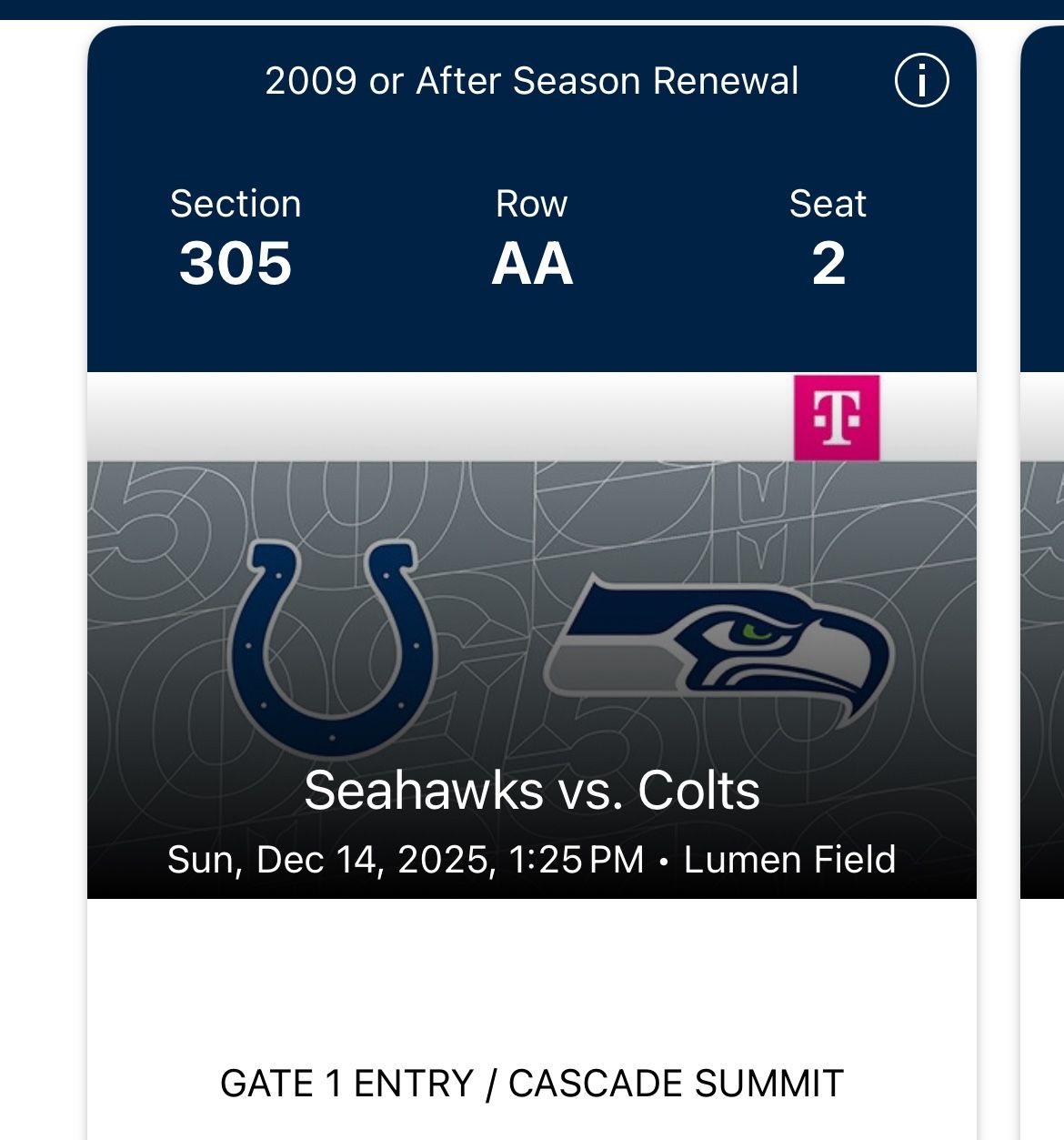The image size is (1064, 1140).
Task: Tap the Row AA label
Action: [x=532, y=237]
